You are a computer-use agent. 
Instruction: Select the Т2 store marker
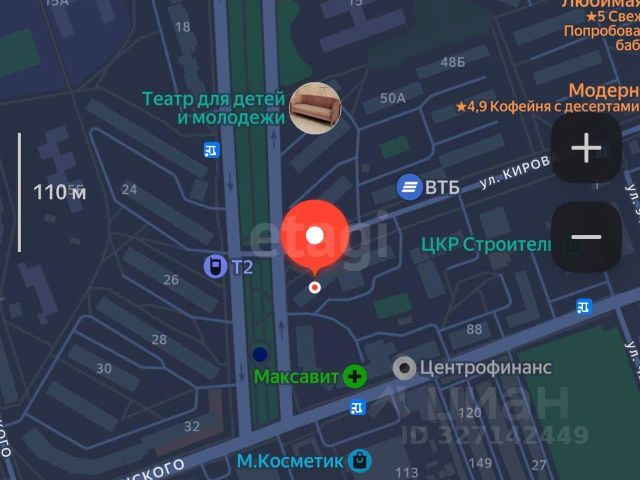[x=213, y=266]
